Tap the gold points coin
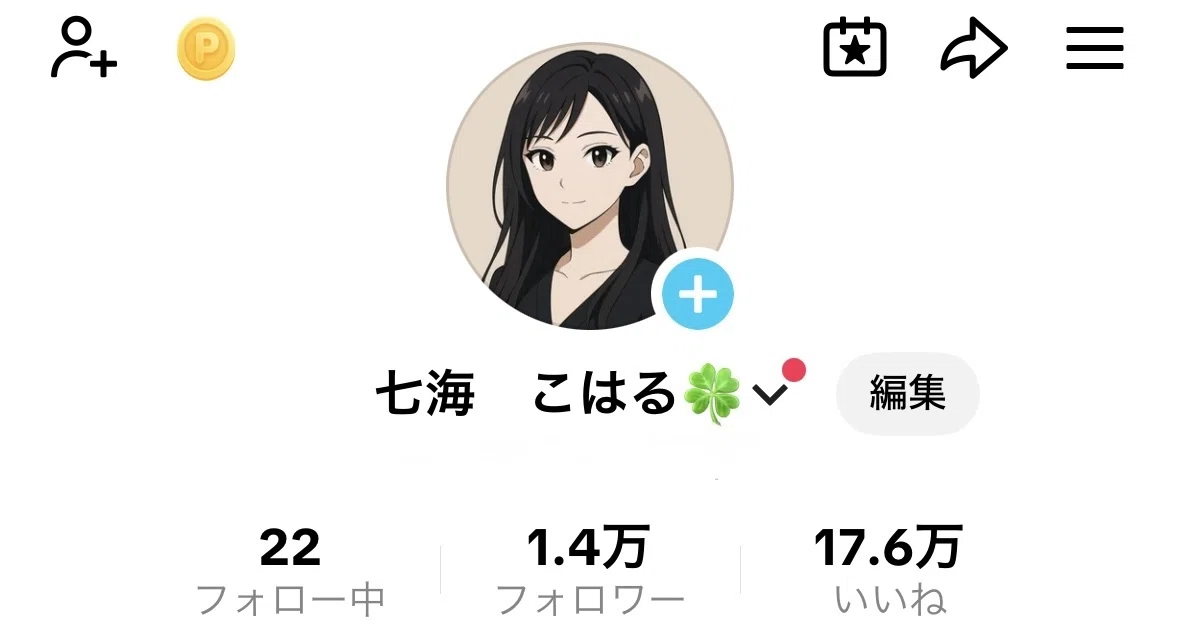Screen dimensions: 1179x630 [x=206, y=50]
